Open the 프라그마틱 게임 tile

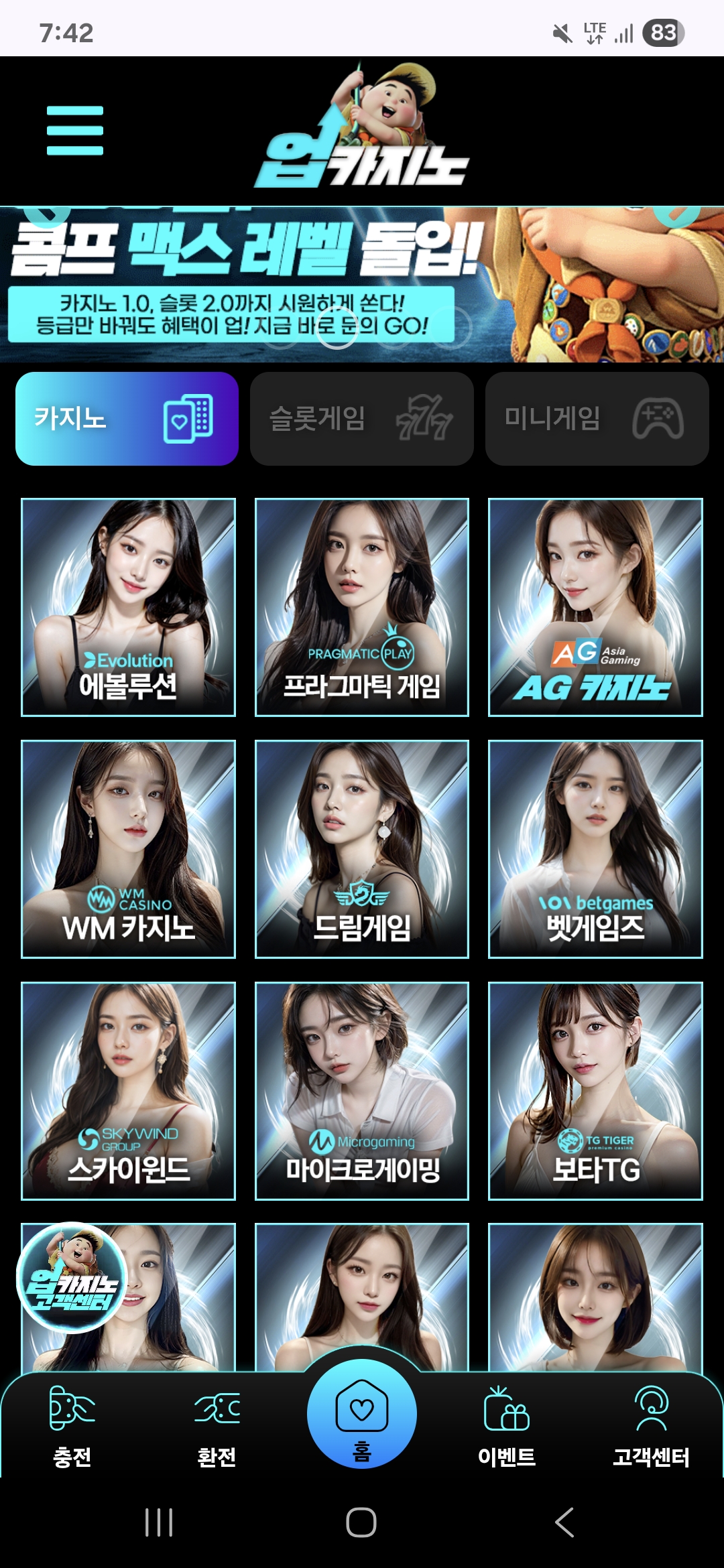coord(361,607)
